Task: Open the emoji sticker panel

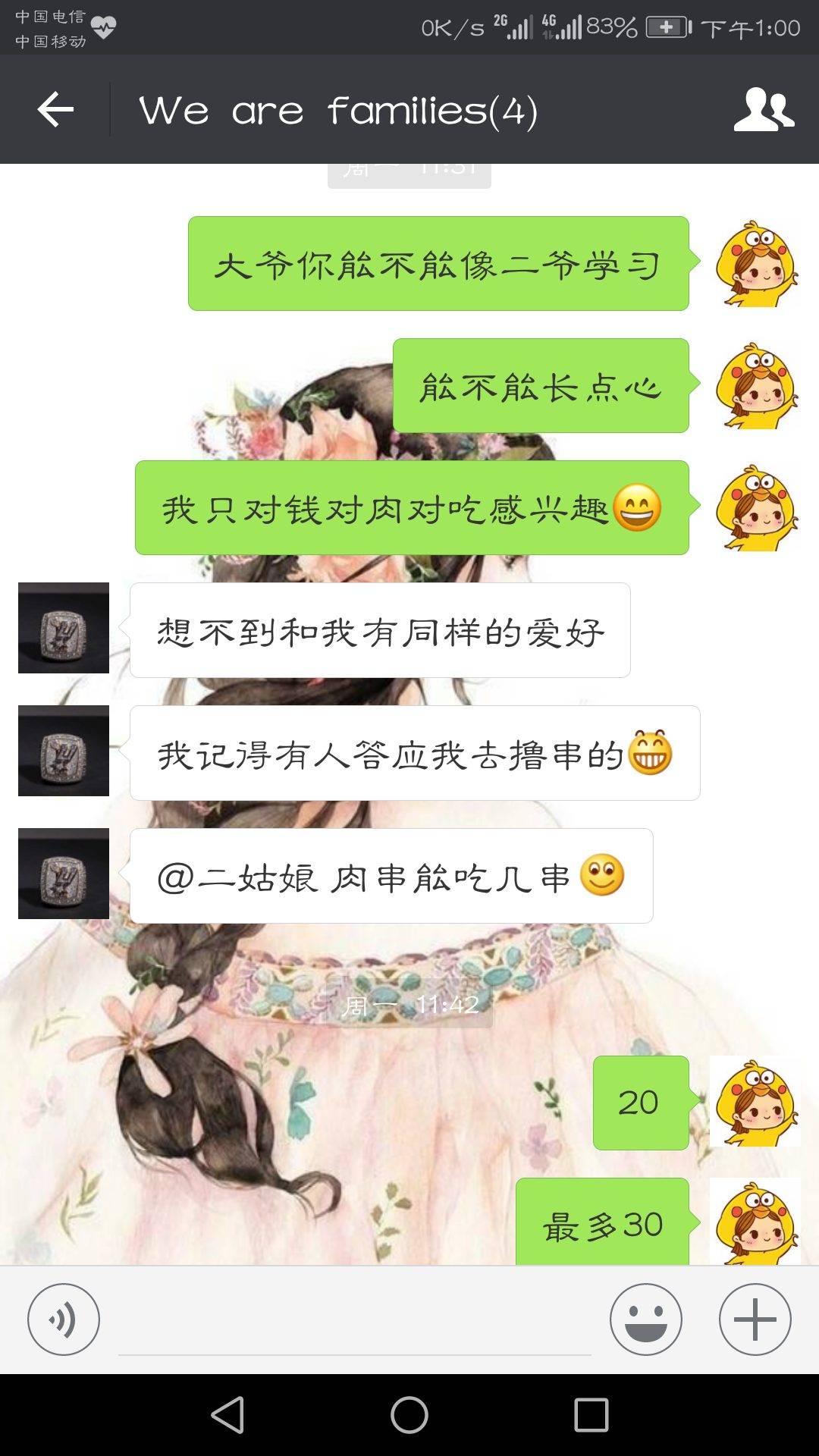Action: pyautogui.click(x=645, y=1319)
